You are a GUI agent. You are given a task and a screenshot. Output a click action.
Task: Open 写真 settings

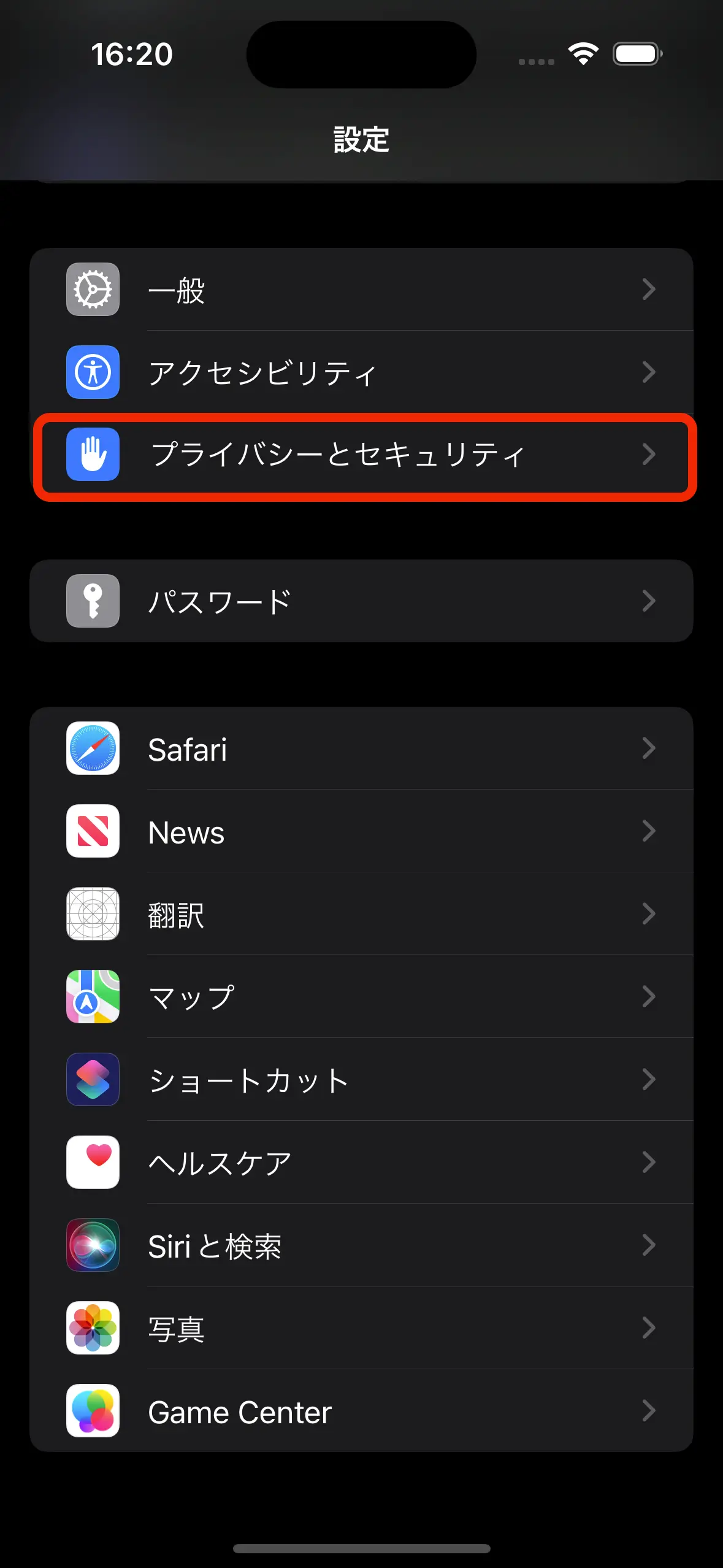click(361, 1328)
